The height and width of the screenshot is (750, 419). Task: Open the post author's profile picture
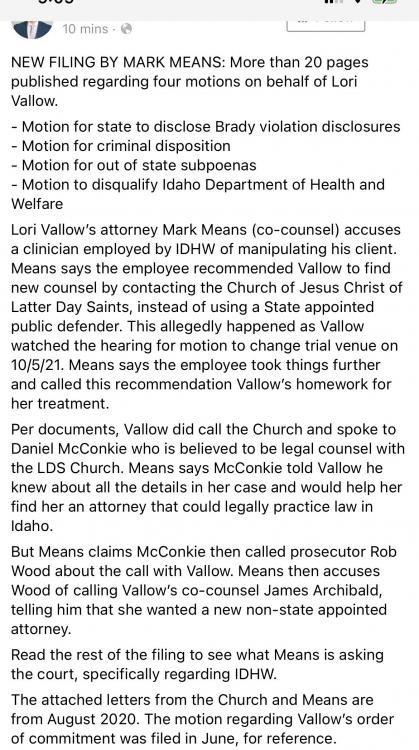click(32, 29)
